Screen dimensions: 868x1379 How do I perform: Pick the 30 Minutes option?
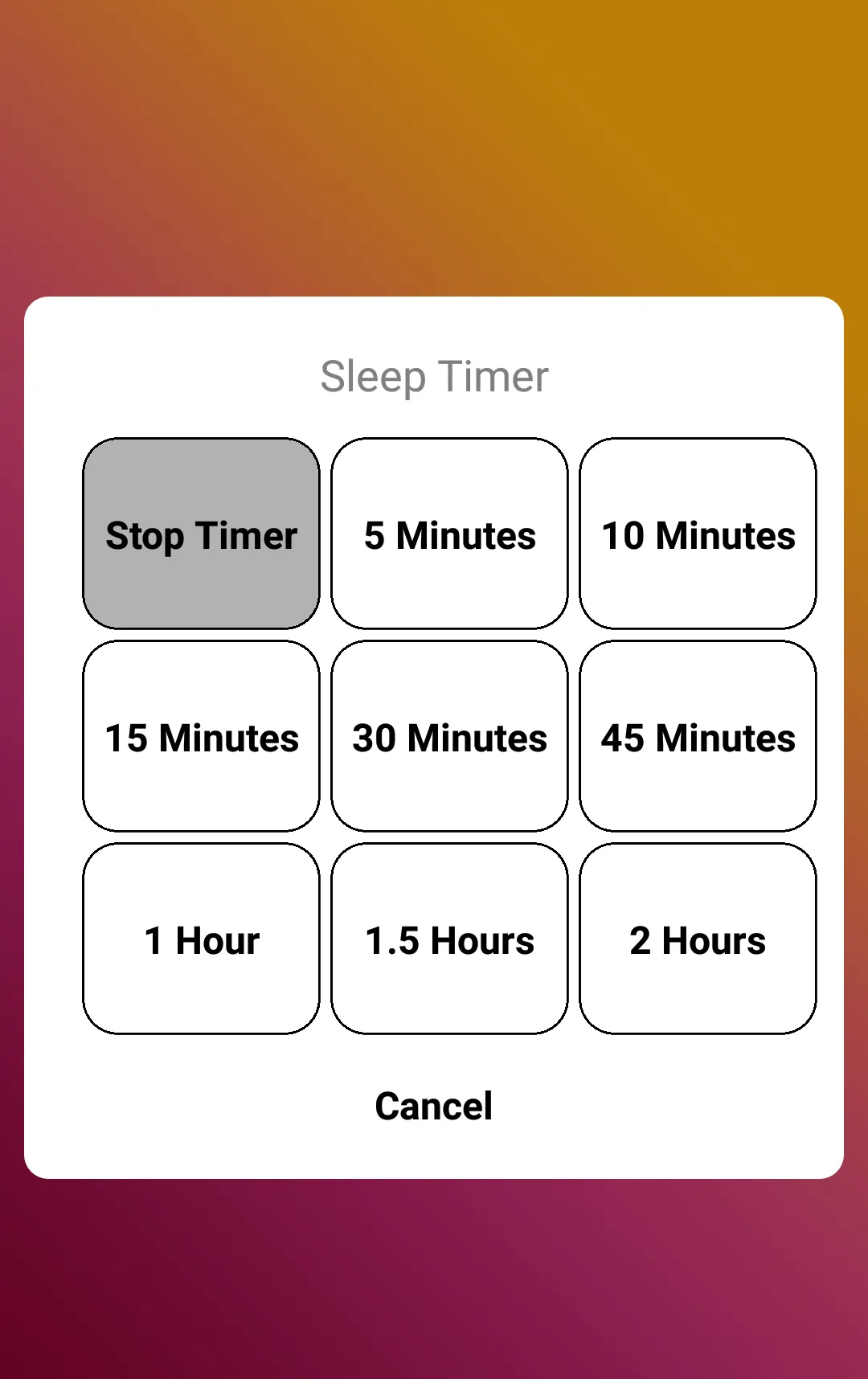pos(449,736)
